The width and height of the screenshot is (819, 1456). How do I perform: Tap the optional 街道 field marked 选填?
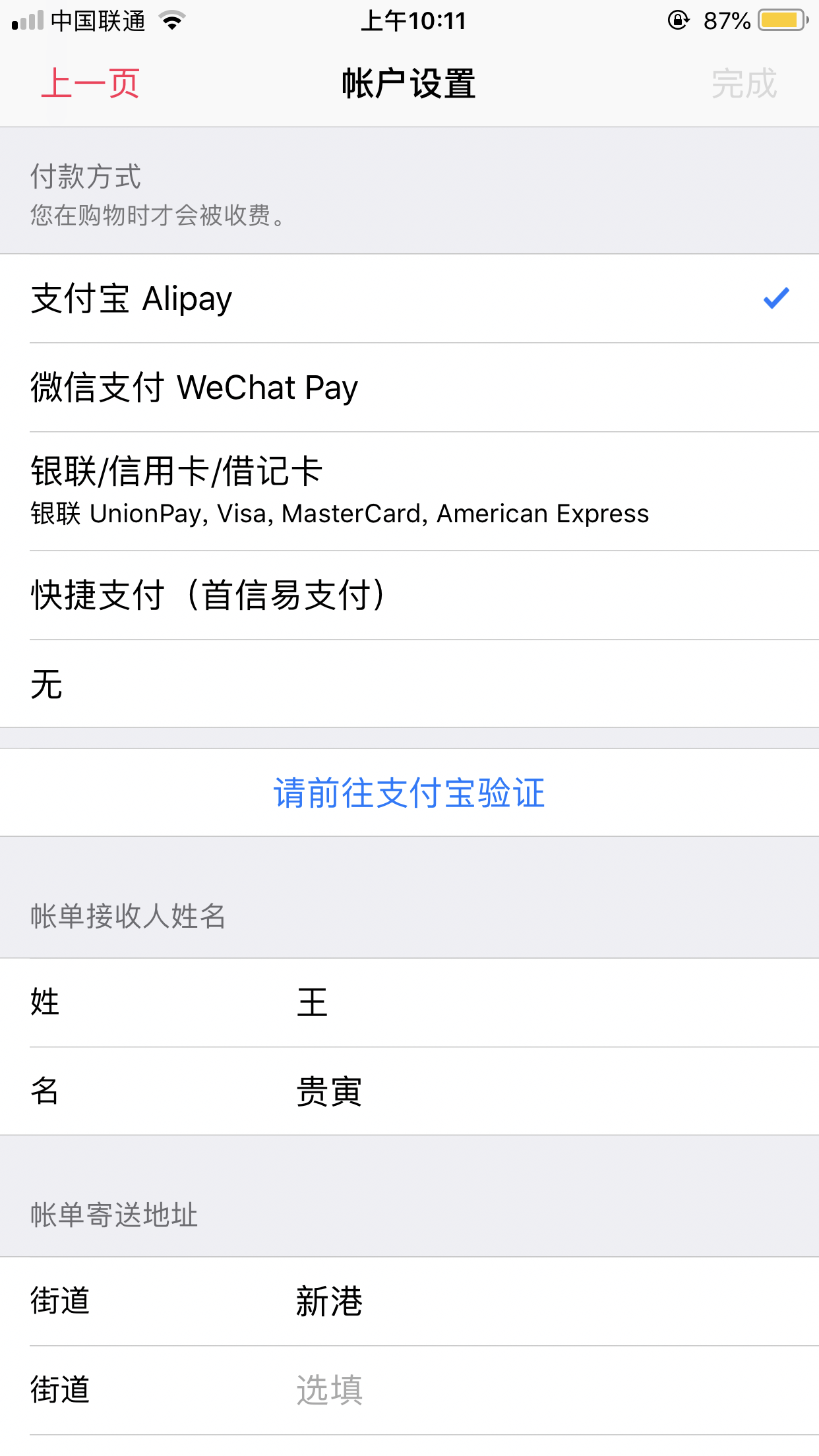528,1390
